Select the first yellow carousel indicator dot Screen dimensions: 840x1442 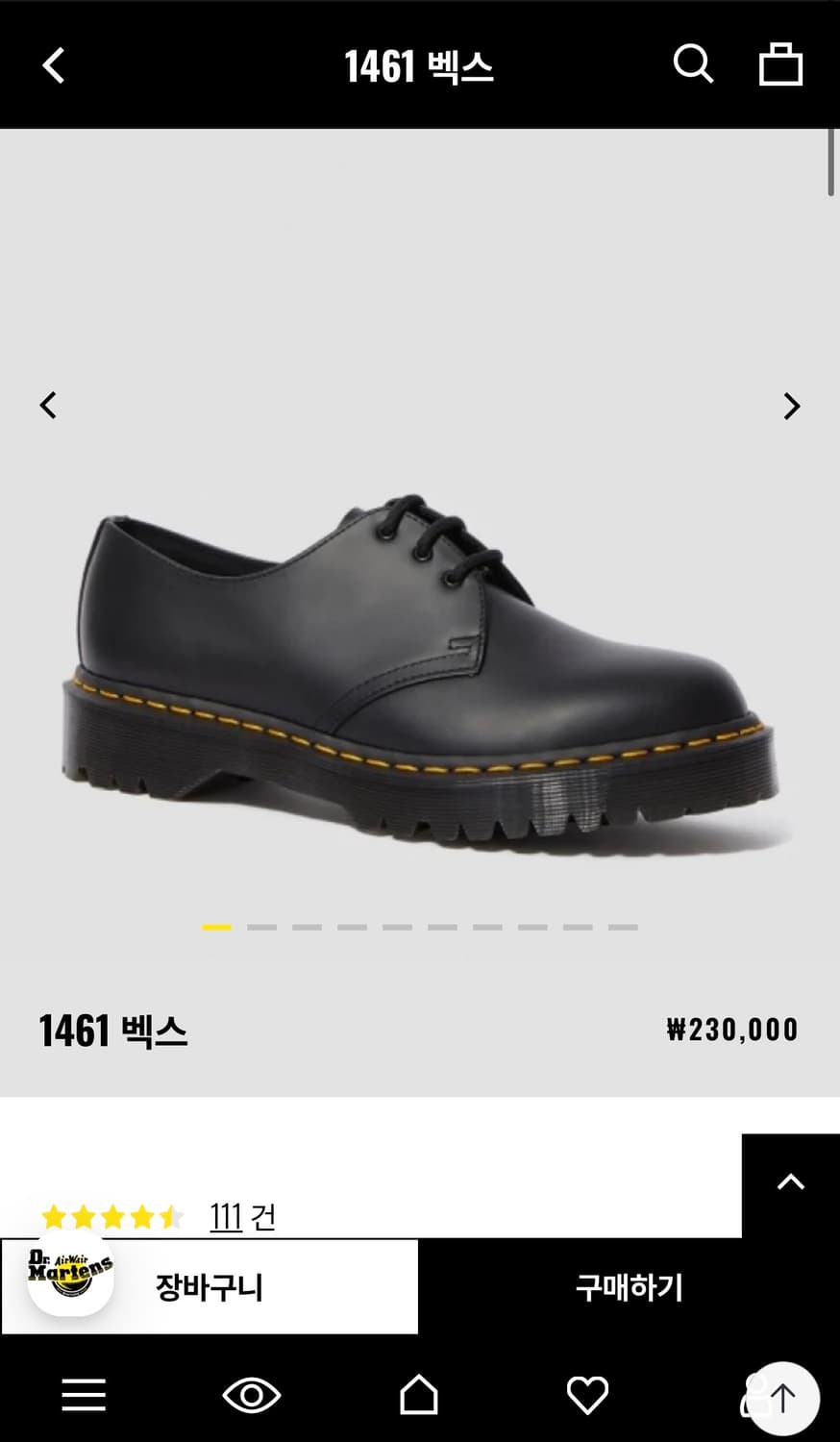coord(216,927)
